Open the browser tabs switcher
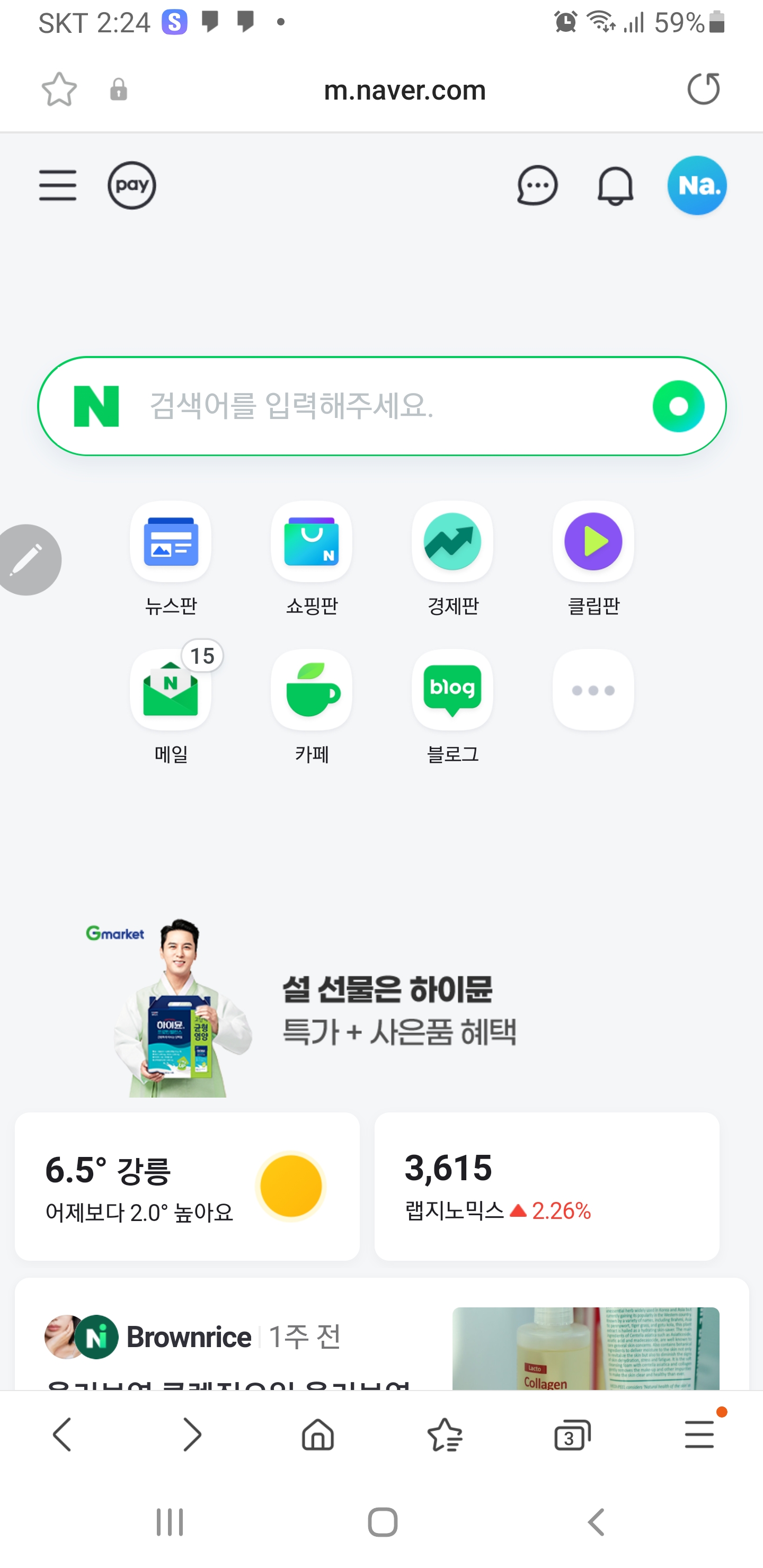Viewport: 763px width, 1568px height. click(572, 1435)
